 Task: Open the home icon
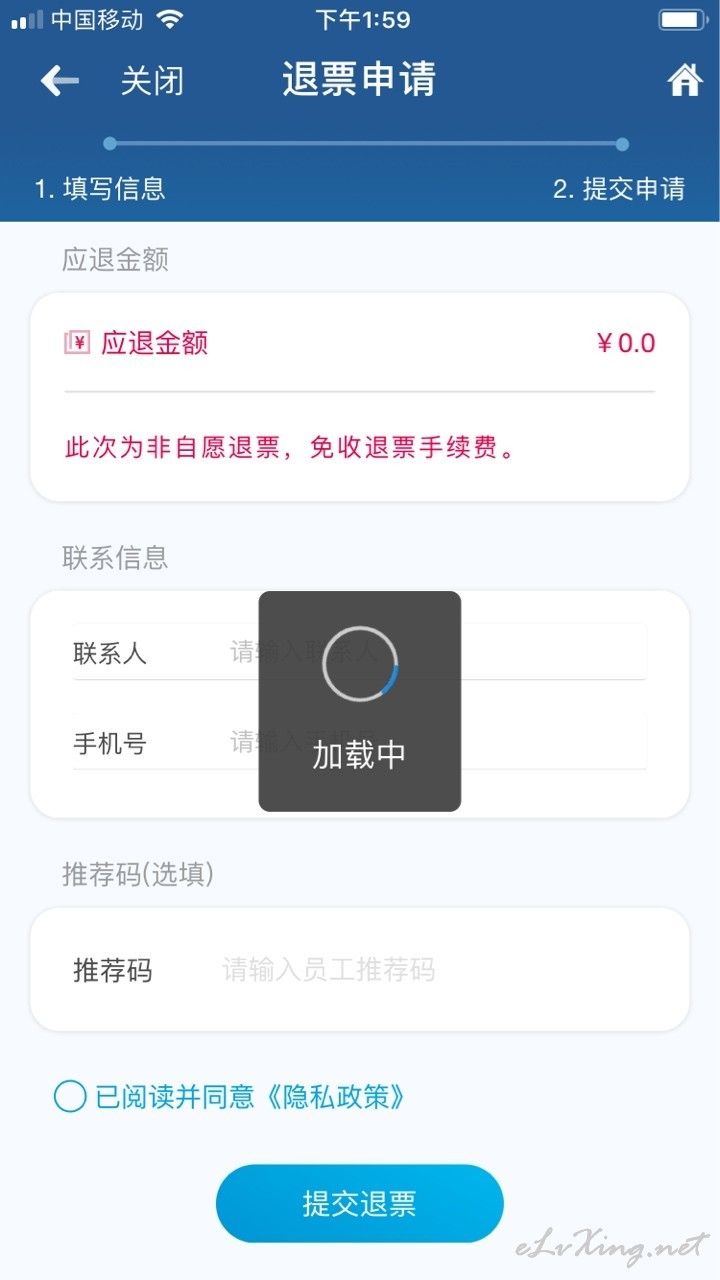685,80
